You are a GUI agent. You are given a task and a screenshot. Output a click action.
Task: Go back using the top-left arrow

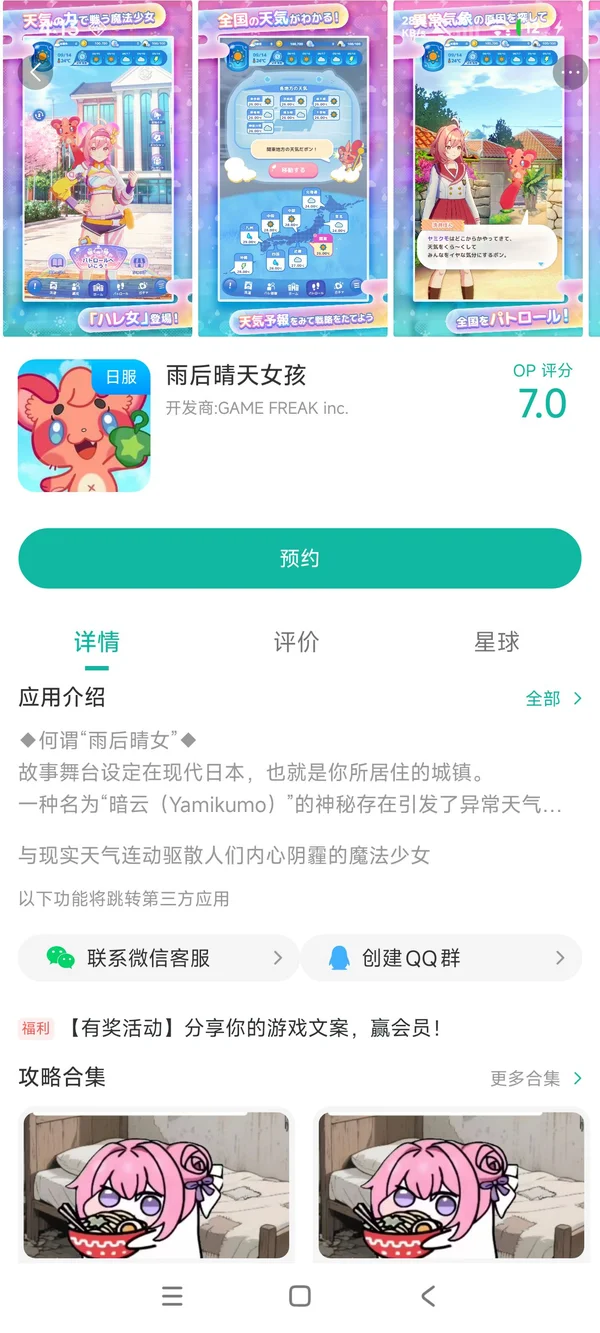click(36, 72)
